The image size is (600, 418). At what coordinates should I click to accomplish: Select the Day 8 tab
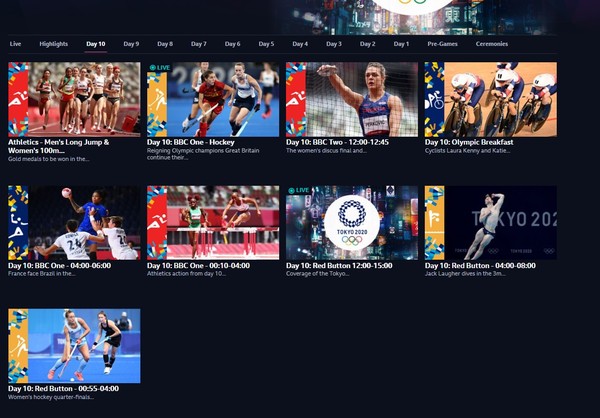[x=165, y=44]
